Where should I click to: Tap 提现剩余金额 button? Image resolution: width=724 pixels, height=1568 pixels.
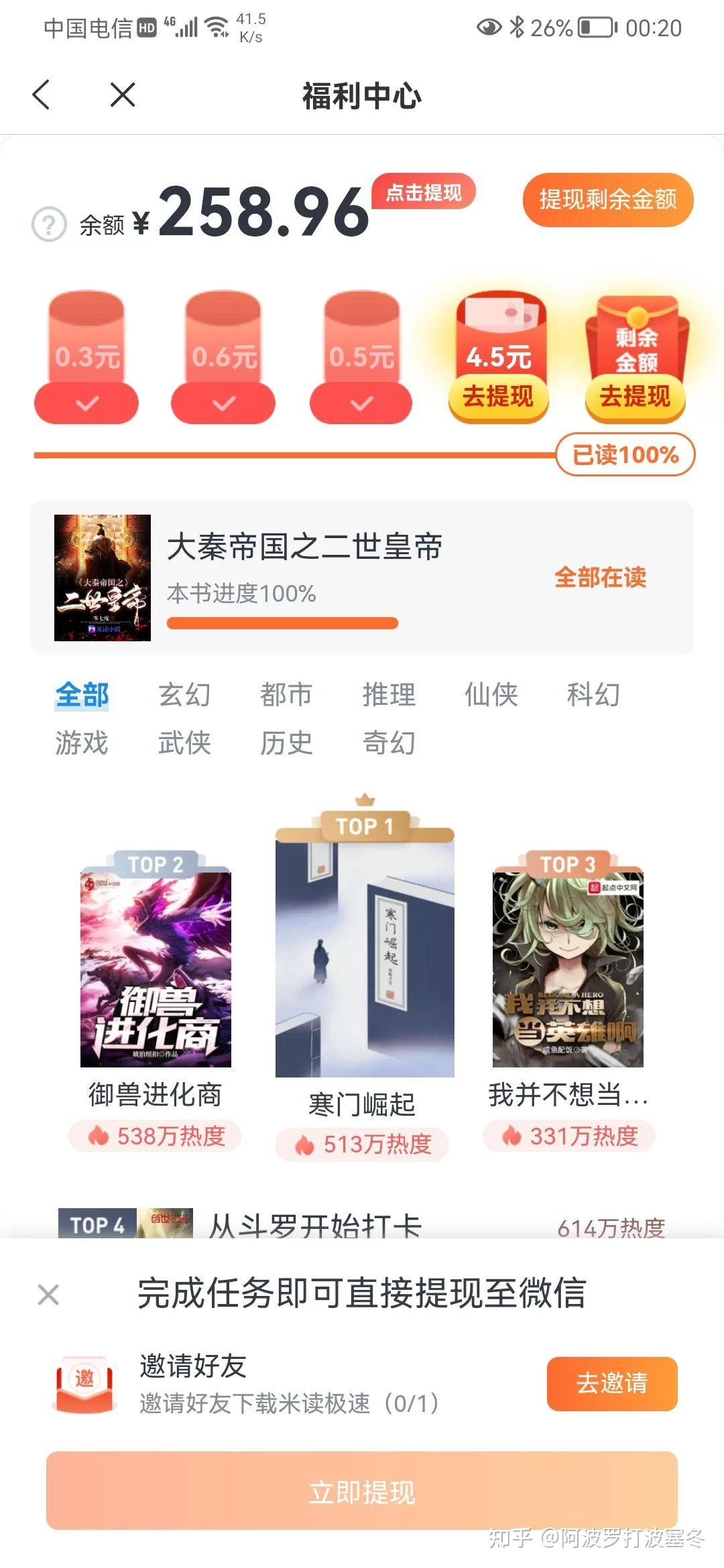point(607,200)
